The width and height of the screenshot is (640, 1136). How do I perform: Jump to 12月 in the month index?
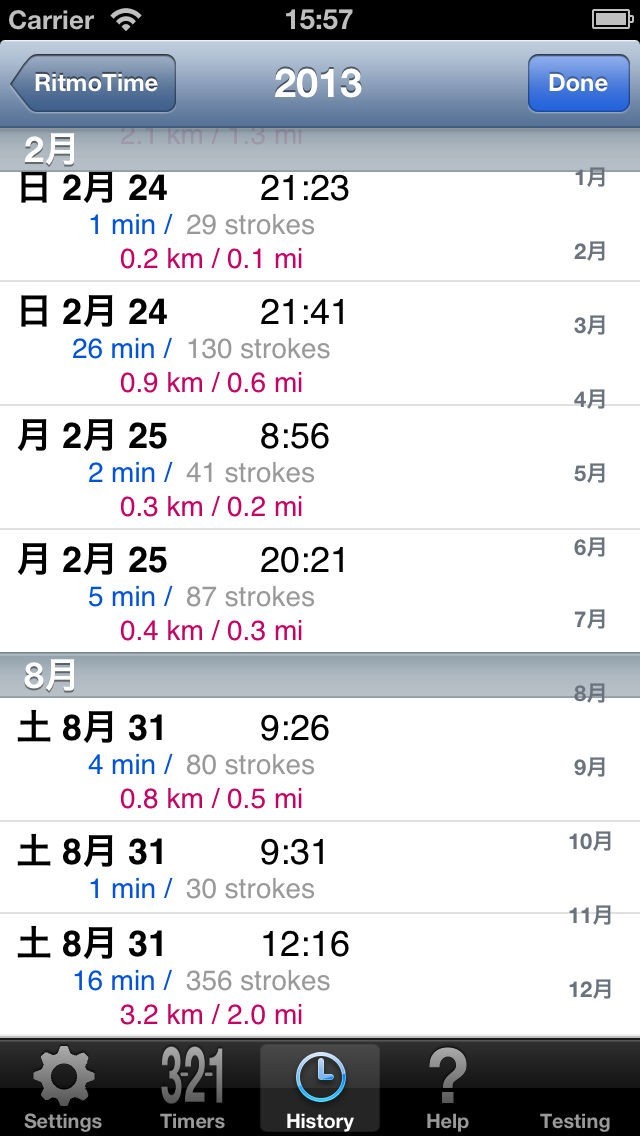590,990
